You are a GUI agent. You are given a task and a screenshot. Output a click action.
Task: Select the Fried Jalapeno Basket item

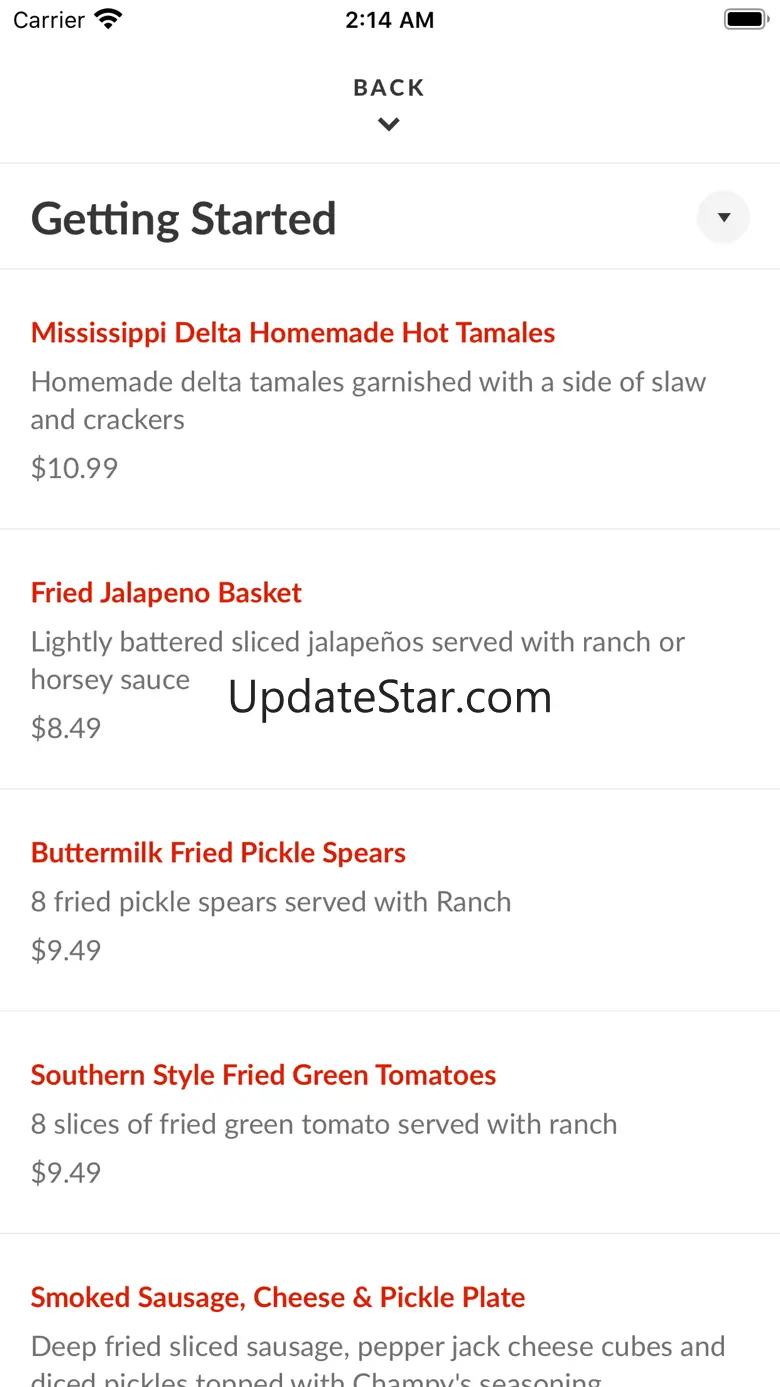(166, 593)
